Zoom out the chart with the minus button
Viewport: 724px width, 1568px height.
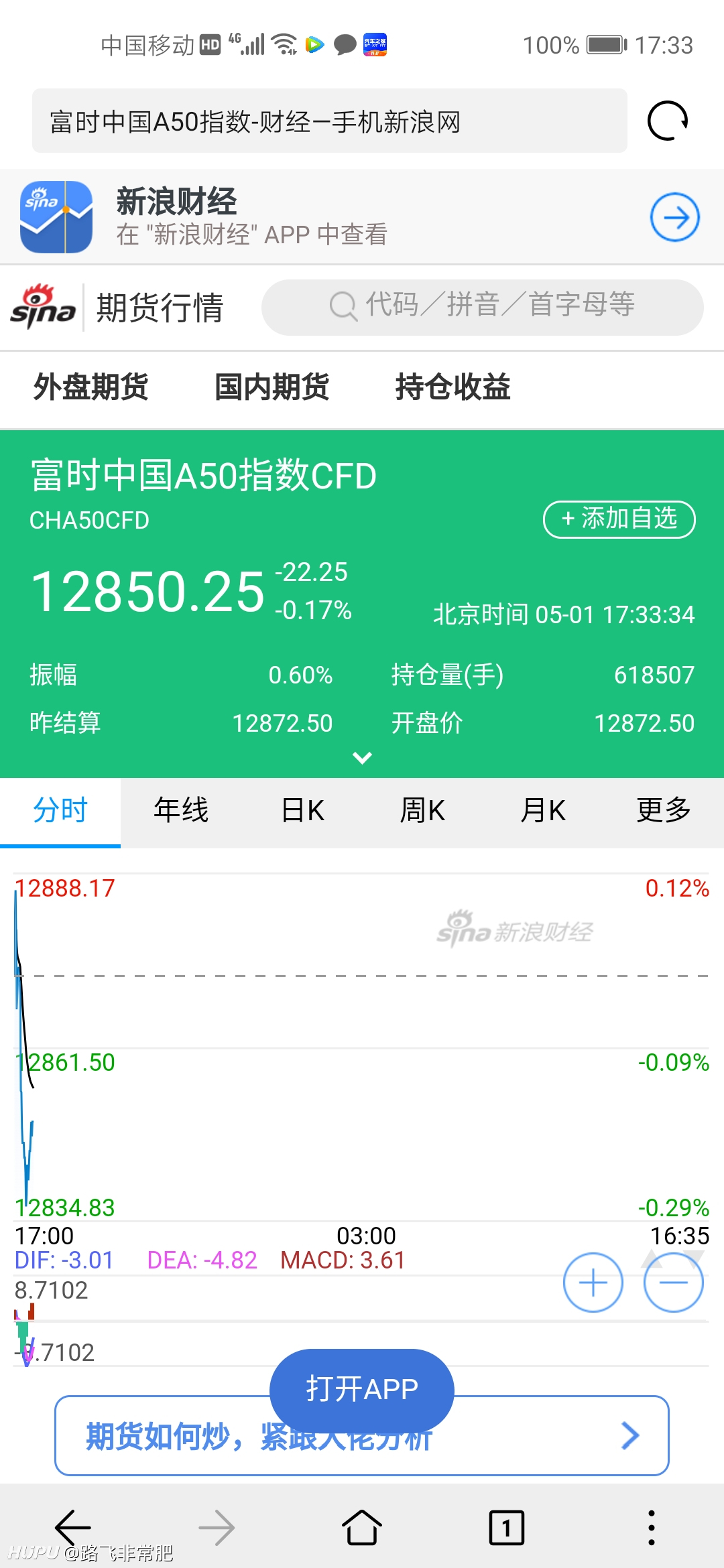click(674, 1283)
